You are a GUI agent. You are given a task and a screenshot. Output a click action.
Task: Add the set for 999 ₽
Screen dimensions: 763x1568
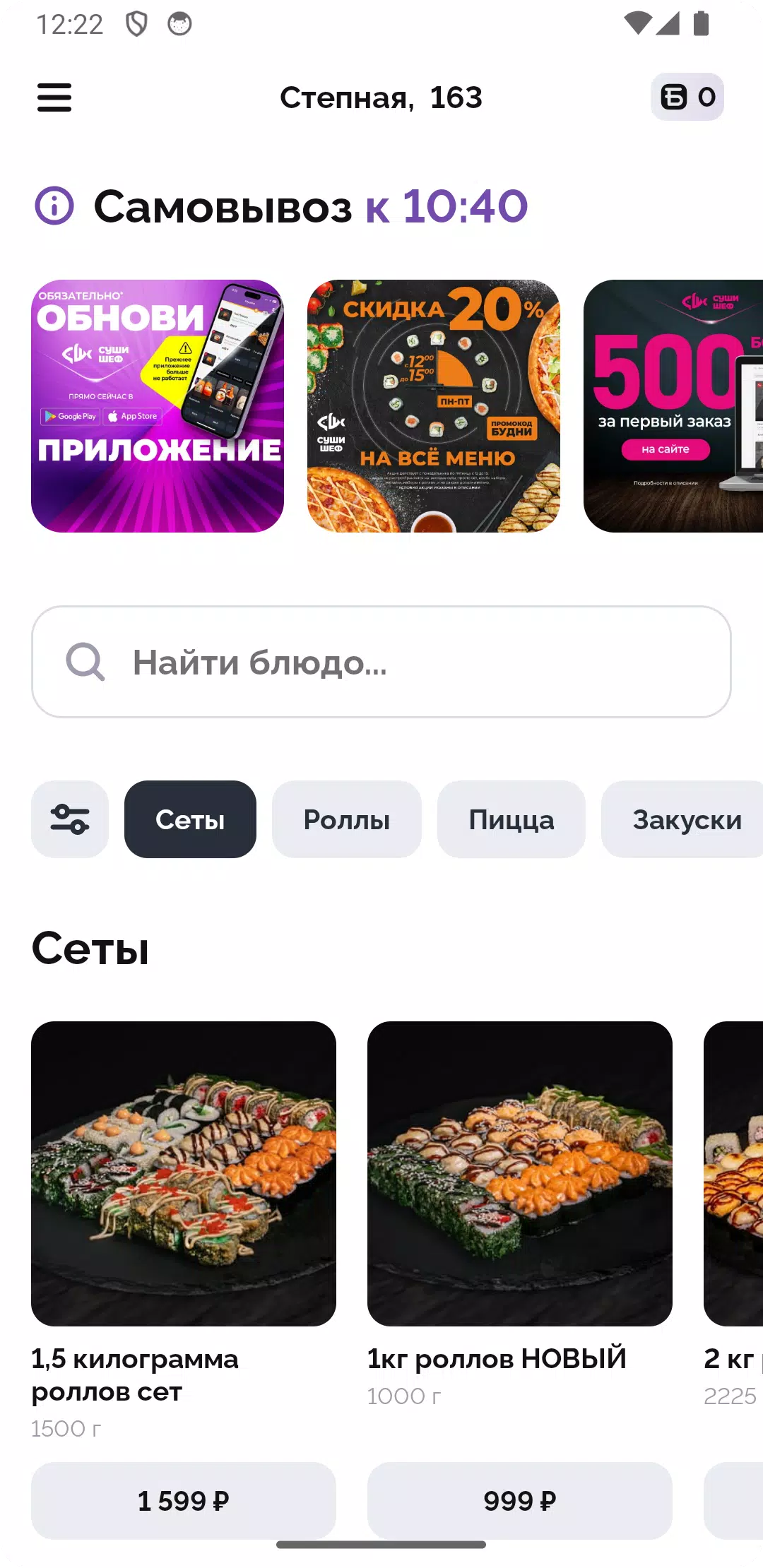click(520, 1501)
